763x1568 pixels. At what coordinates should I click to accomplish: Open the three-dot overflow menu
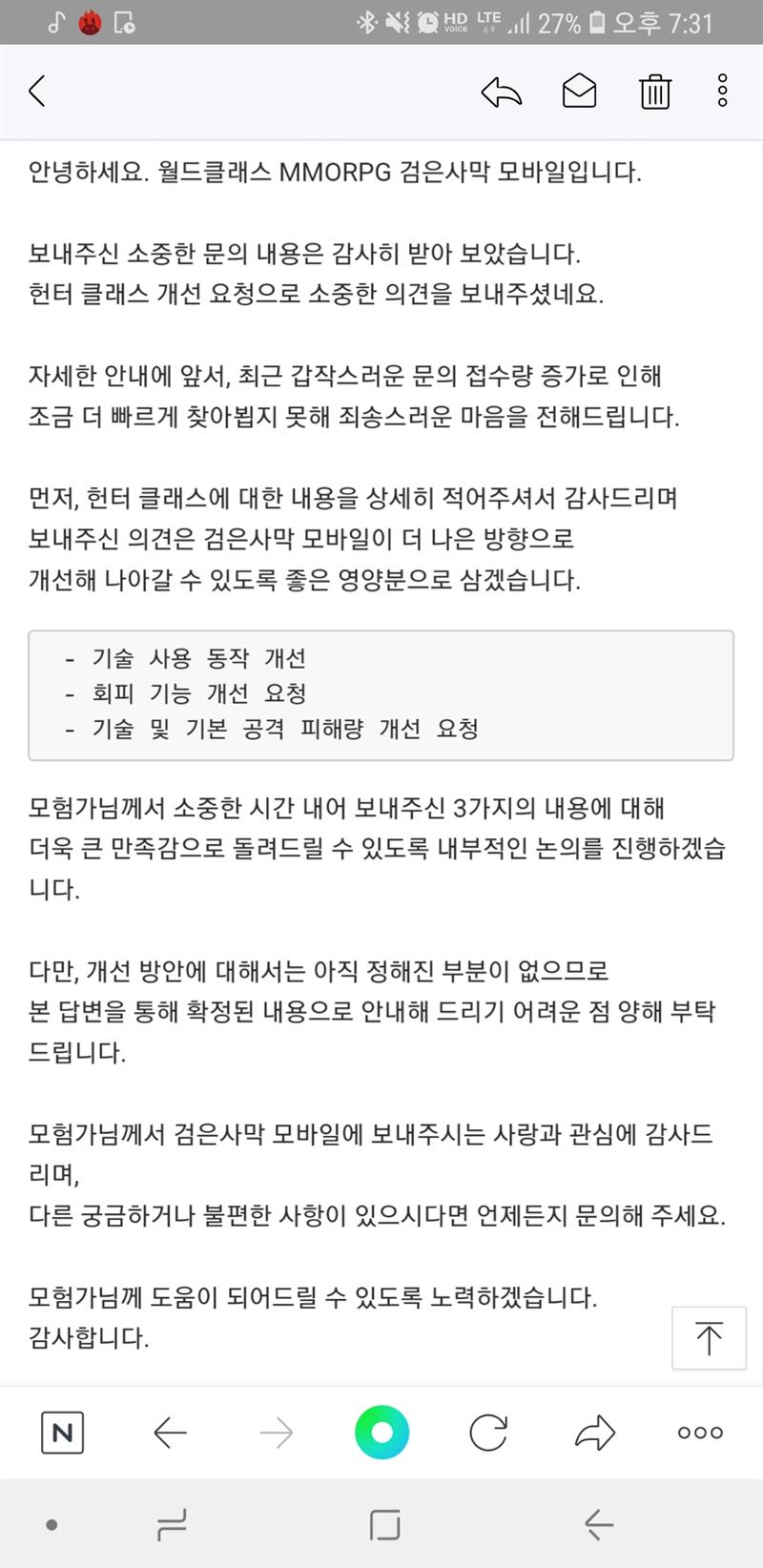723,91
